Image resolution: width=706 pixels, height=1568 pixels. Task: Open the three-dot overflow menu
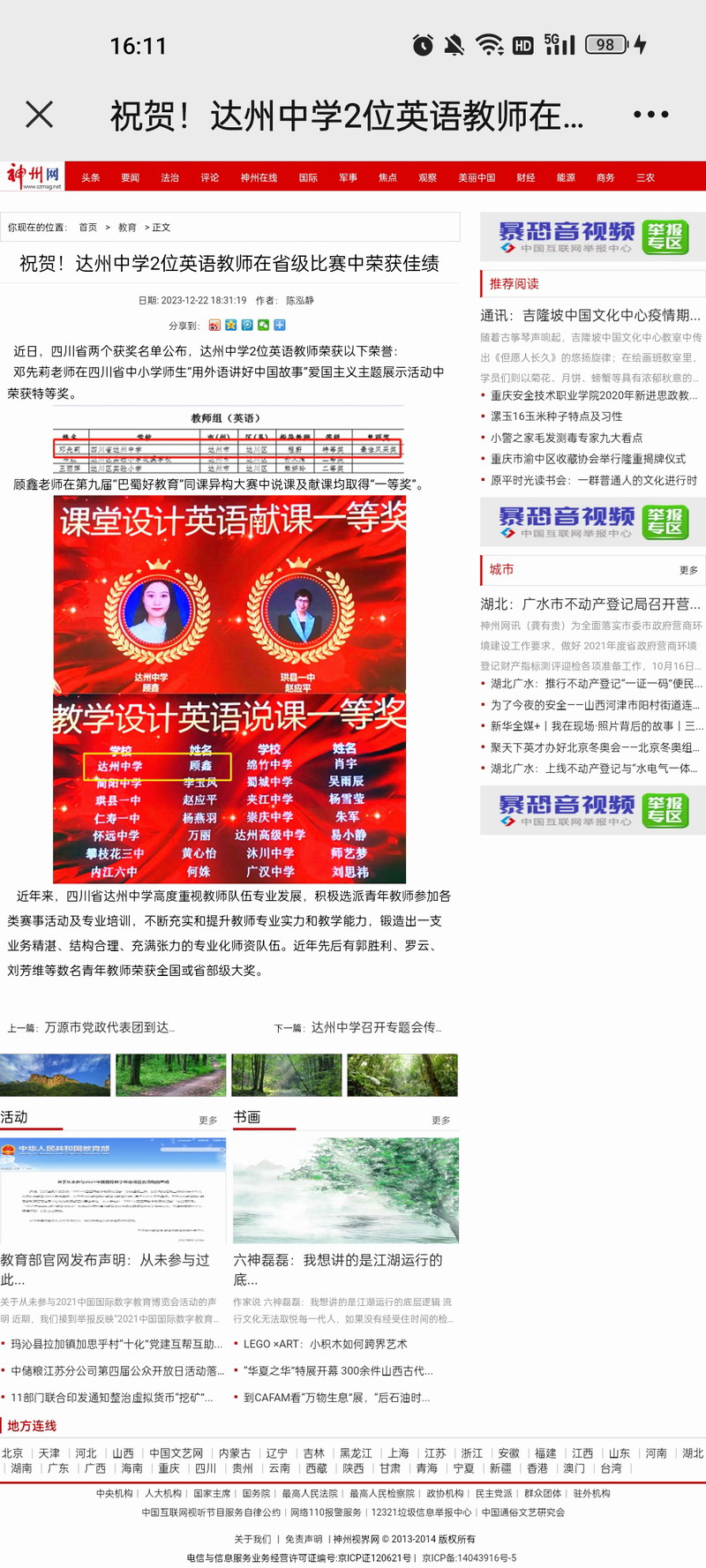(x=650, y=115)
